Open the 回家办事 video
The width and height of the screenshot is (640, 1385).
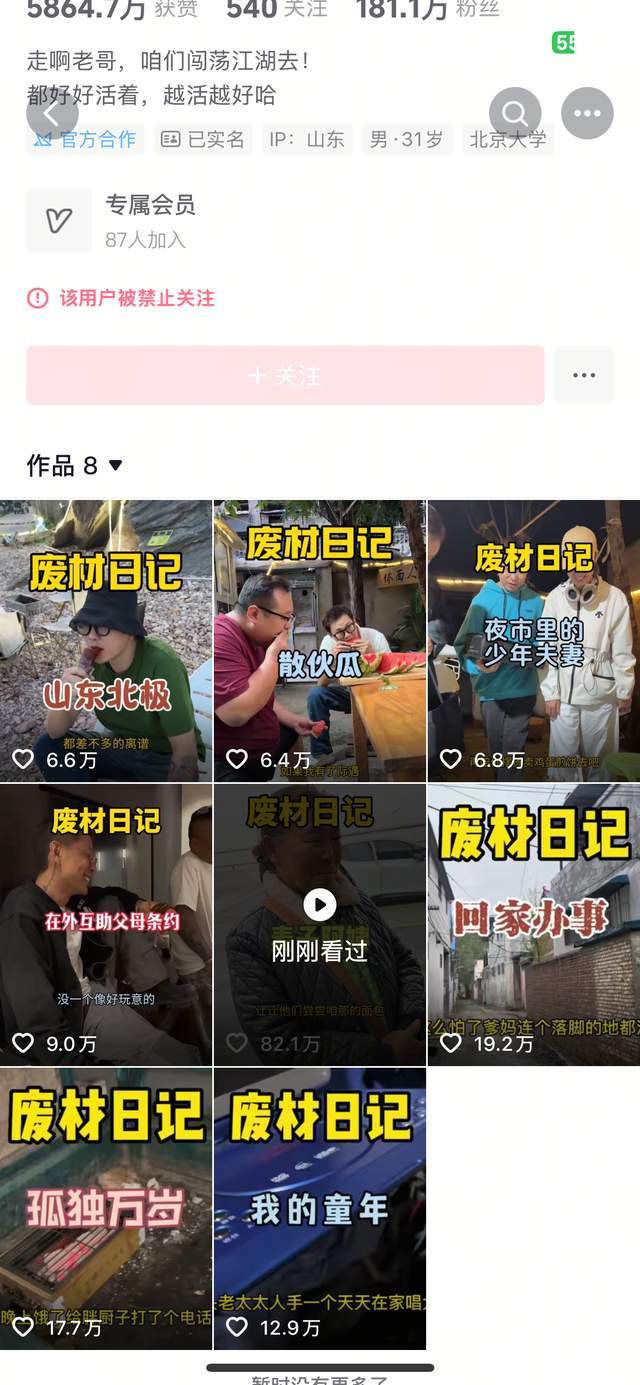534,925
